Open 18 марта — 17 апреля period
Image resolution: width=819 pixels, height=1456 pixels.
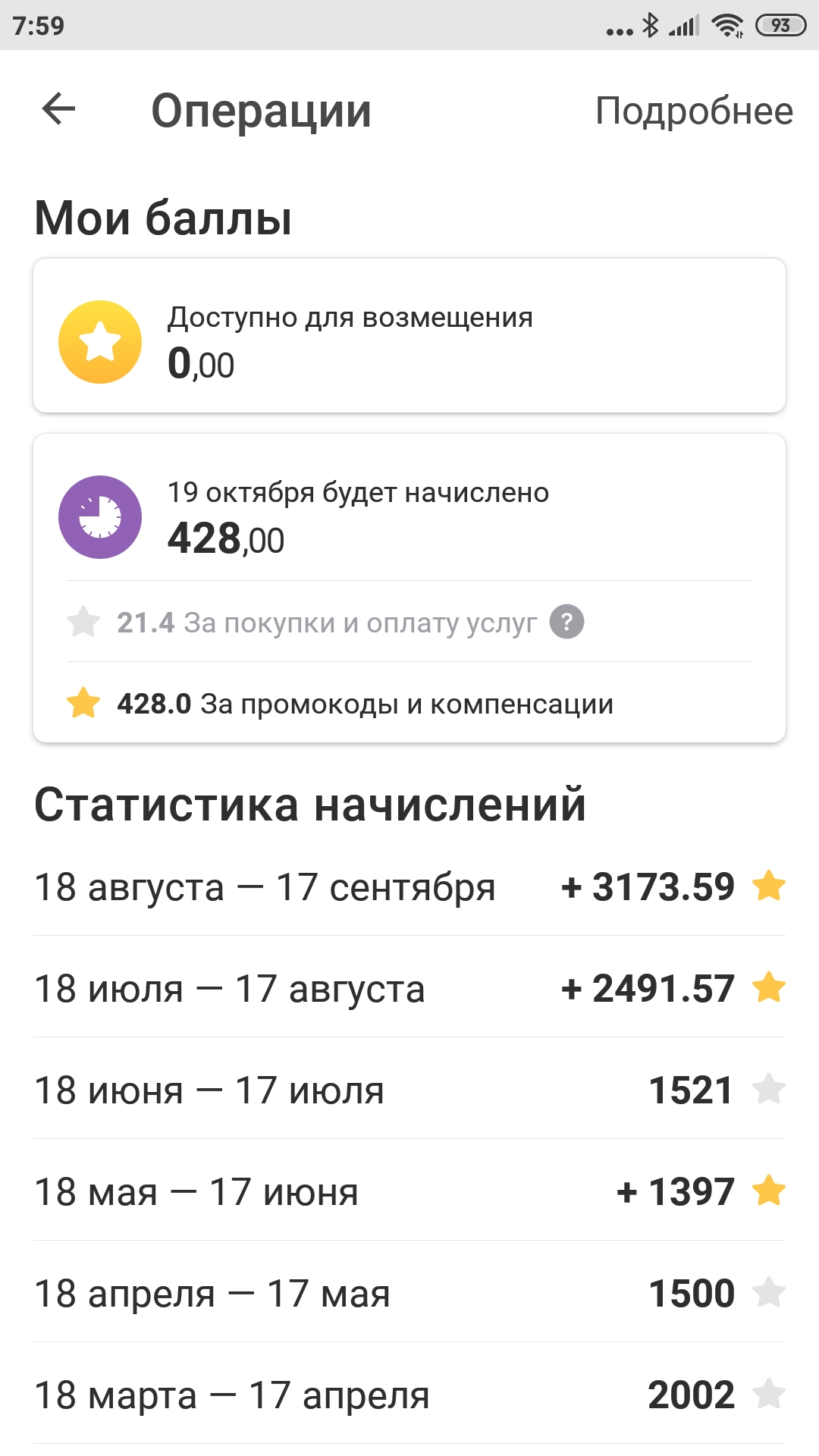pyautogui.click(x=409, y=1394)
